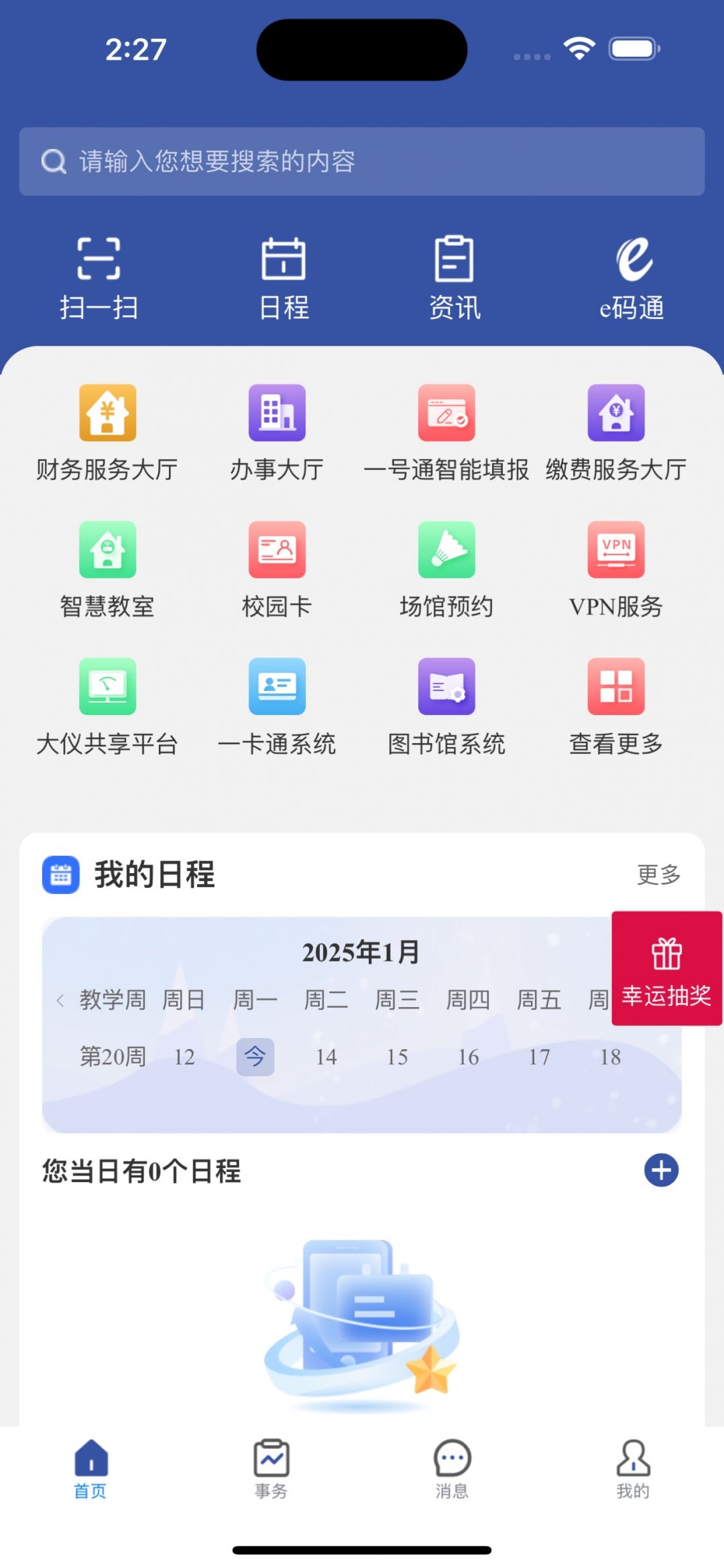Go to previous week in calendar
The height and width of the screenshot is (1568, 724).
[60, 1000]
